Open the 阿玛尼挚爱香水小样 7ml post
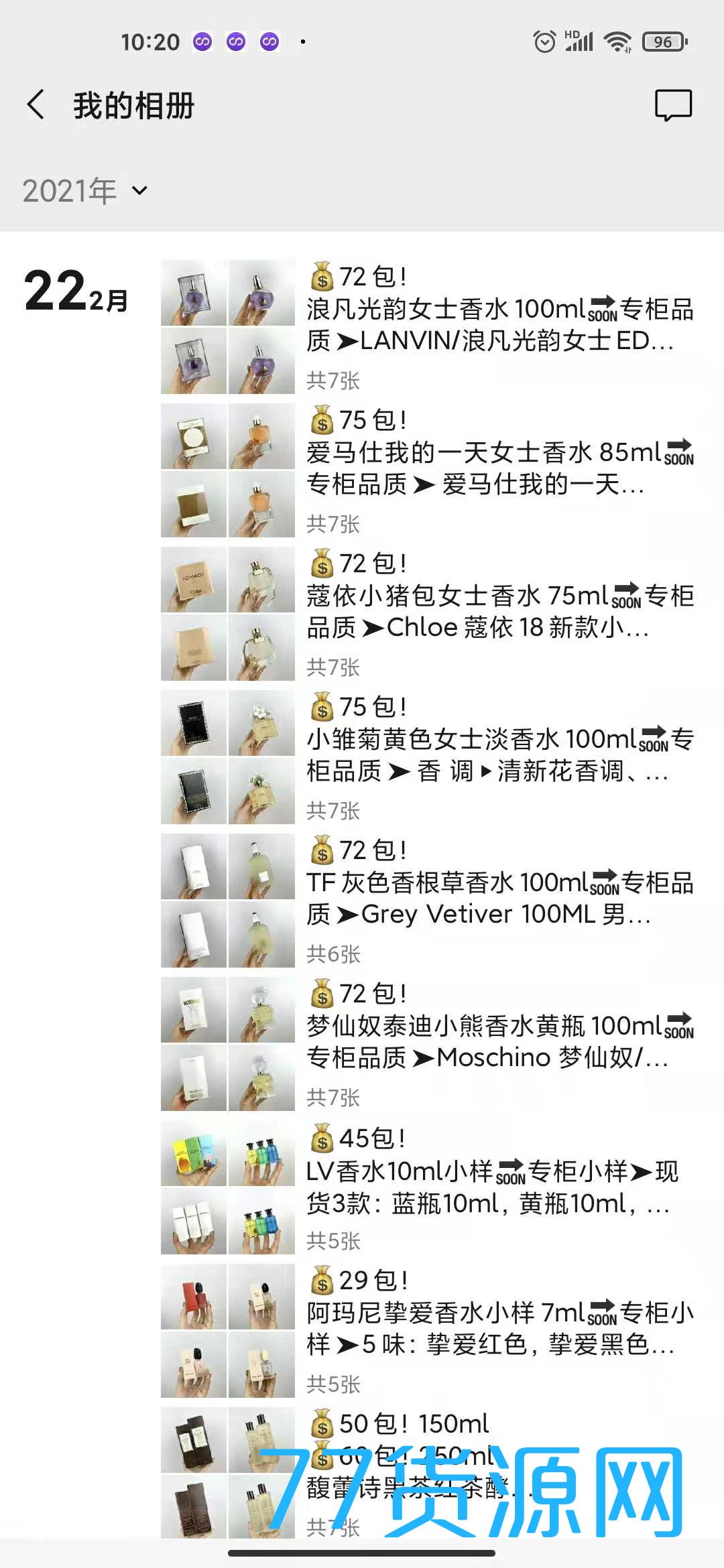This screenshot has height=1568, width=724. point(499,1329)
